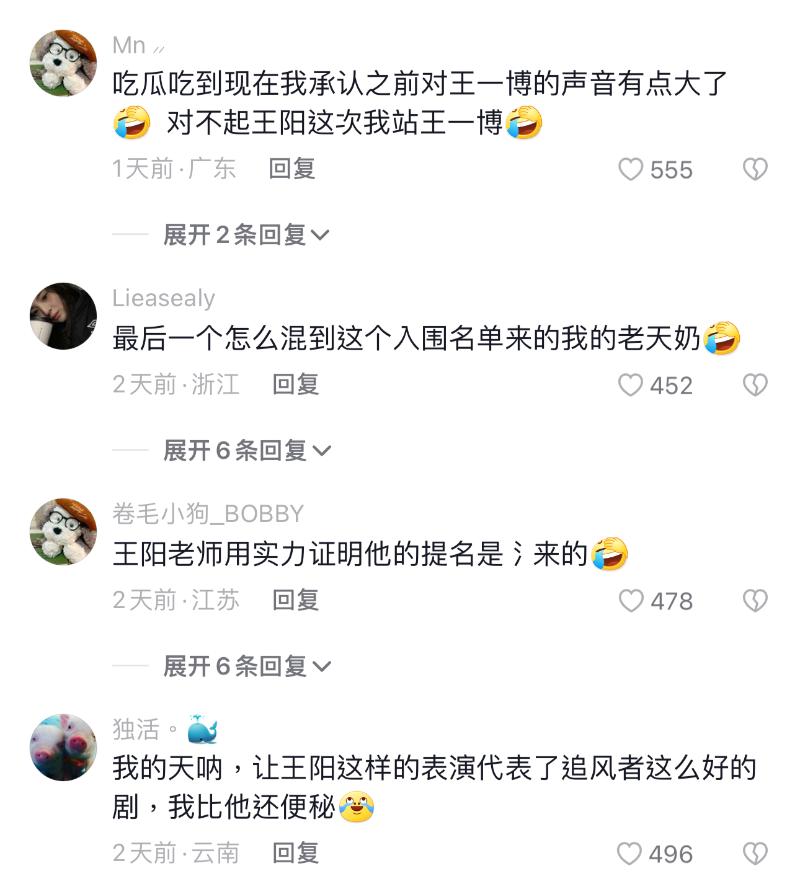
Task: Open 卷毛小狗_BOBBY's profile avatar
Action: click(x=64, y=531)
